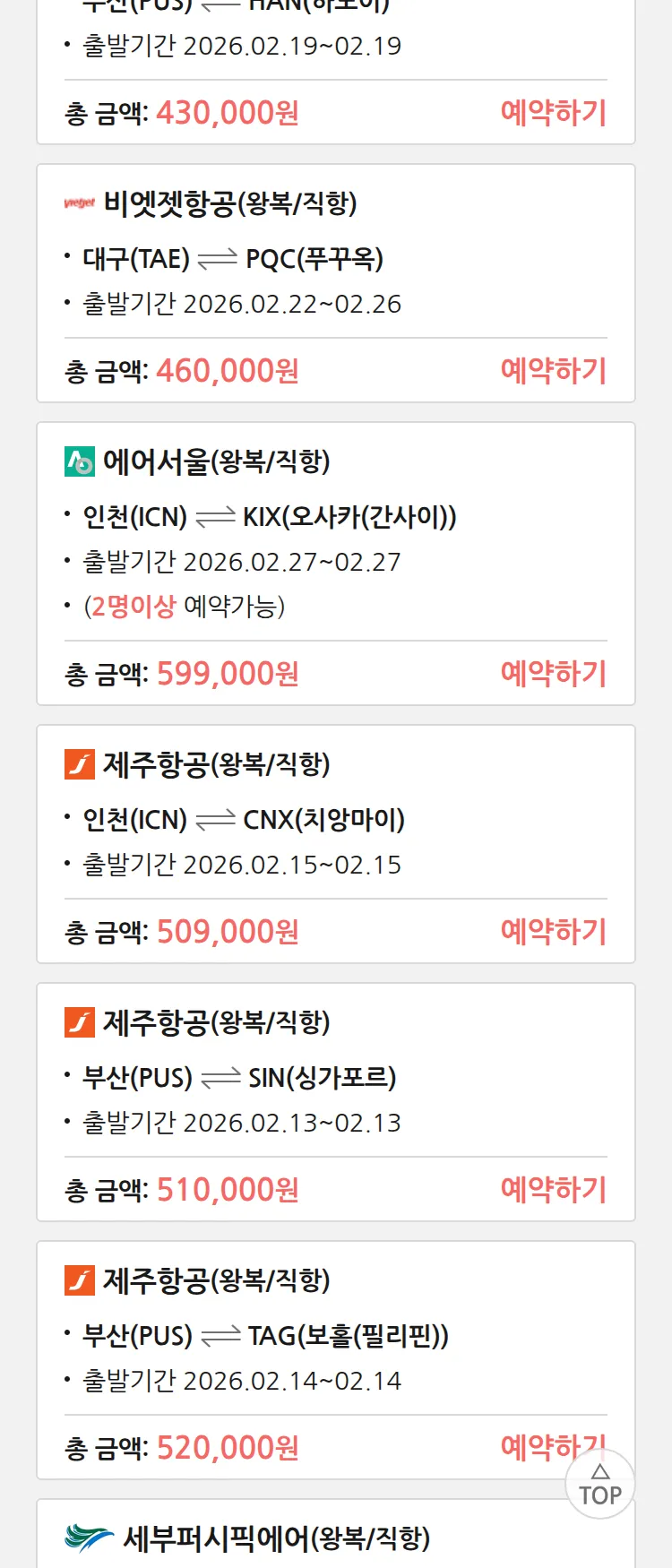Book the 대구 to 푸꾸옥 비엣젯항공 flight
The width and height of the screenshot is (672, 1568).
tap(553, 371)
